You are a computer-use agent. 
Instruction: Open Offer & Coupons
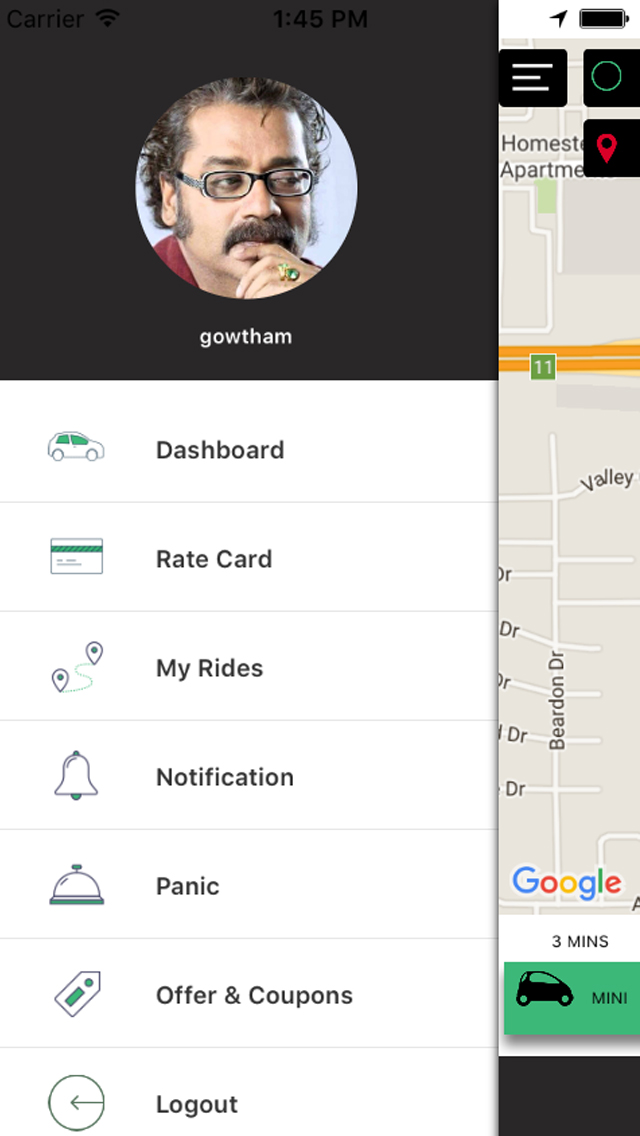(x=249, y=993)
